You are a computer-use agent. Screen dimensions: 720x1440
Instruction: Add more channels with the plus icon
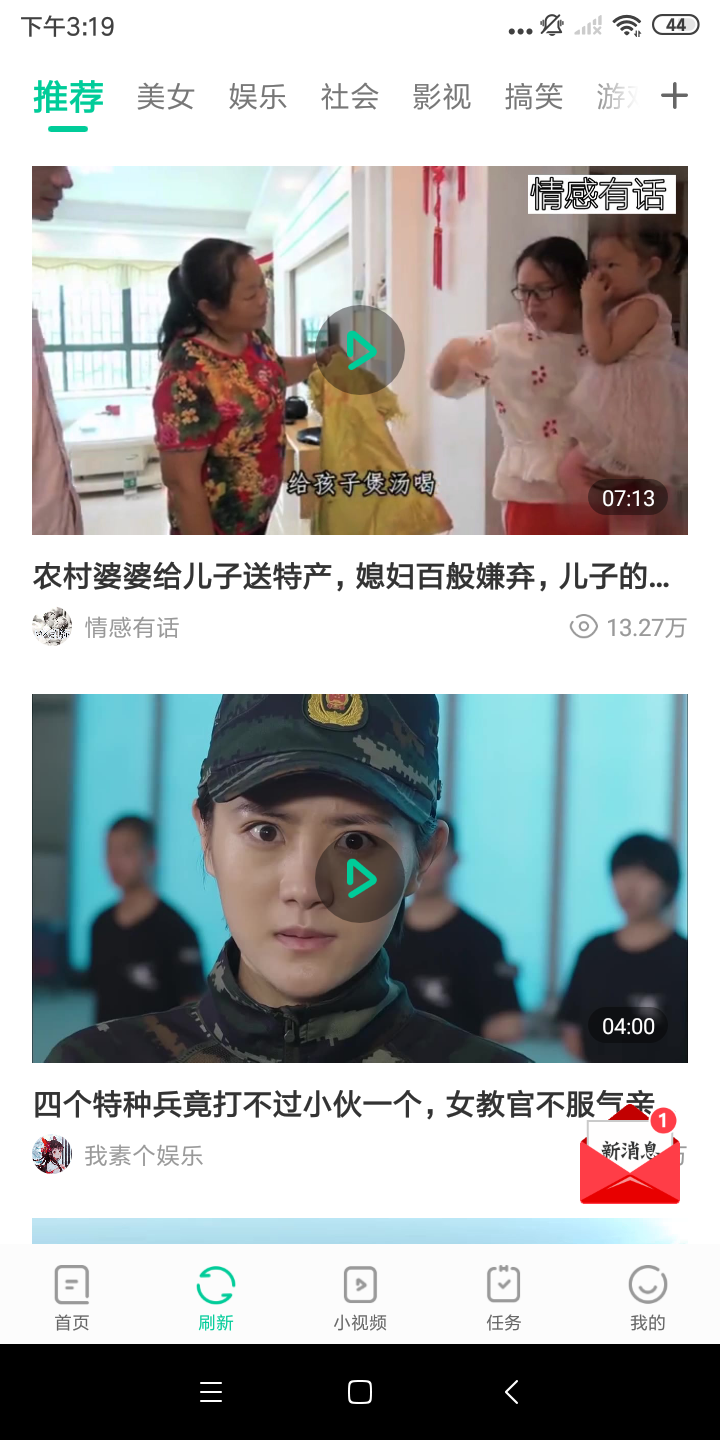point(675,96)
